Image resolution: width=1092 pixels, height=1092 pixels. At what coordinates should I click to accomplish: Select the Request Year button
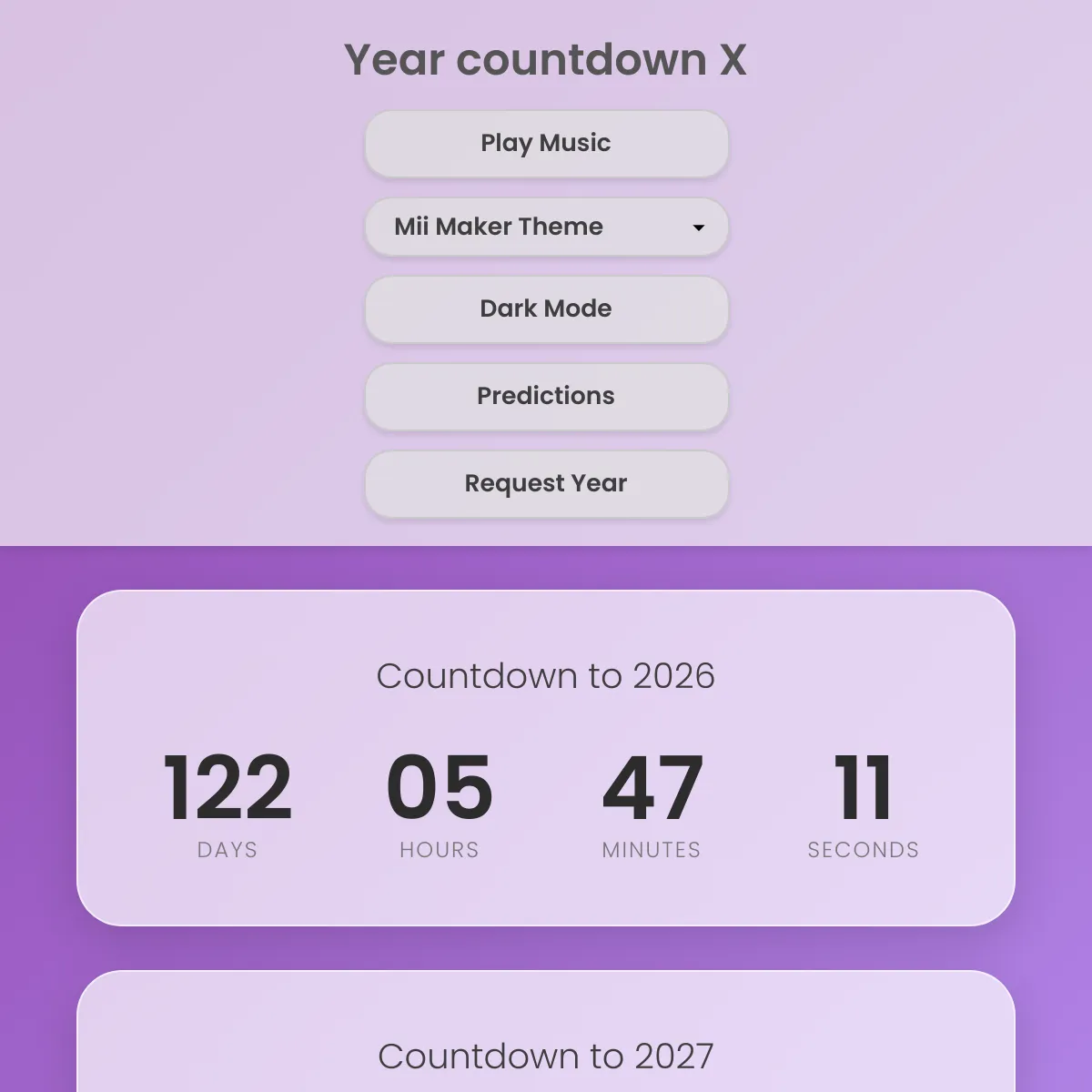[546, 484]
